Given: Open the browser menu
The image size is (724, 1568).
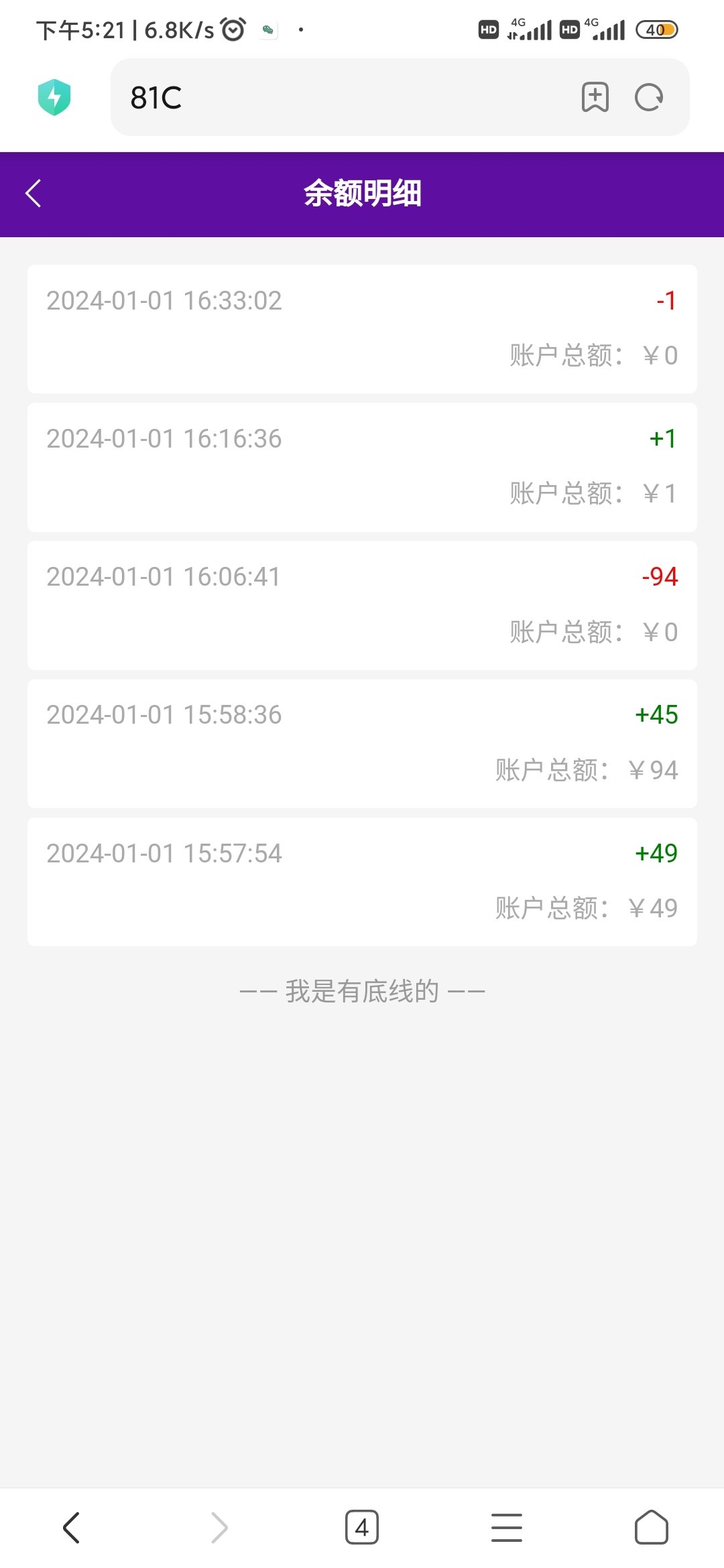Looking at the screenshot, I should click(x=507, y=1528).
